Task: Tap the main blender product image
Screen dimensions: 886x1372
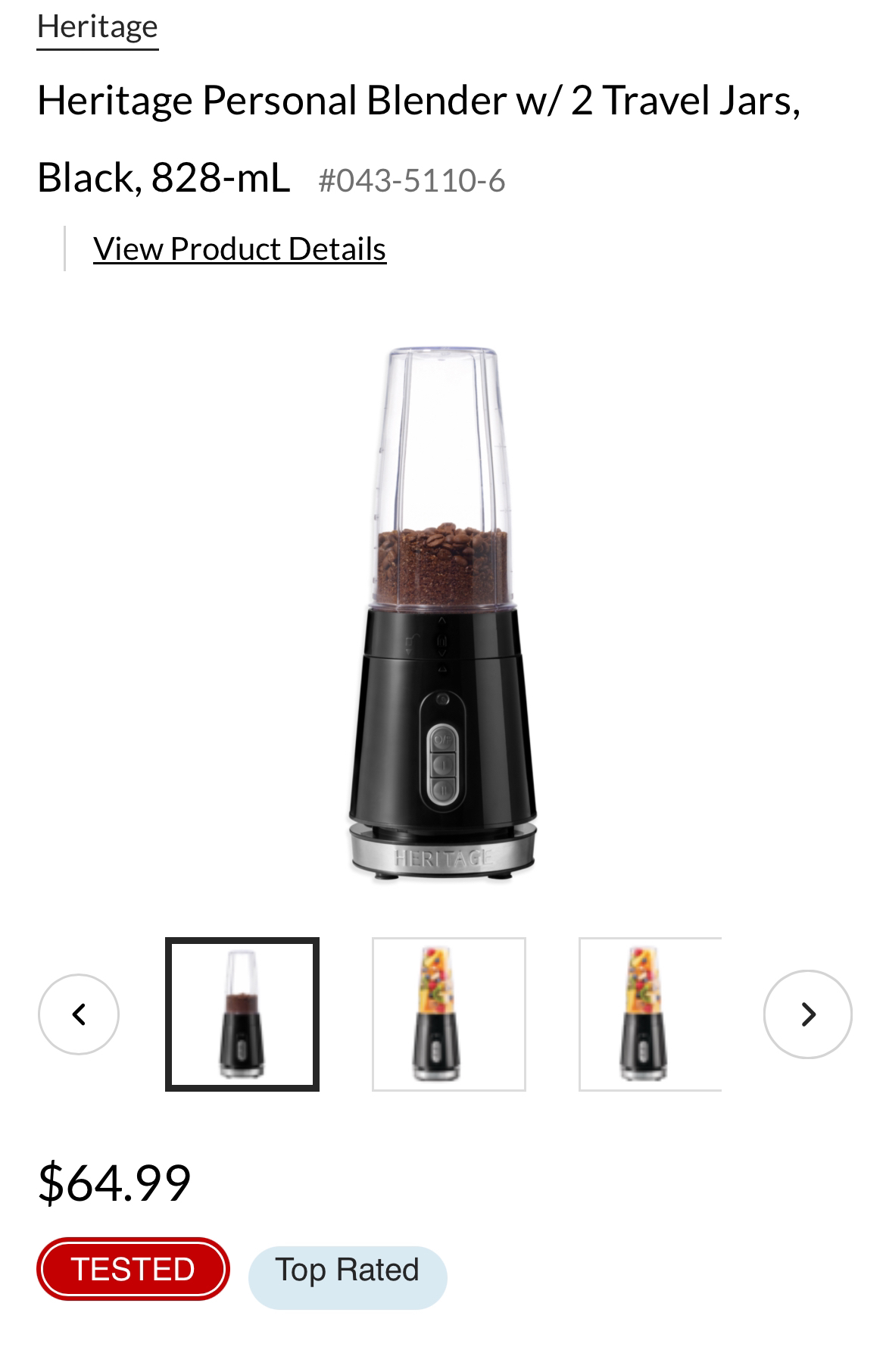Action: [442, 614]
